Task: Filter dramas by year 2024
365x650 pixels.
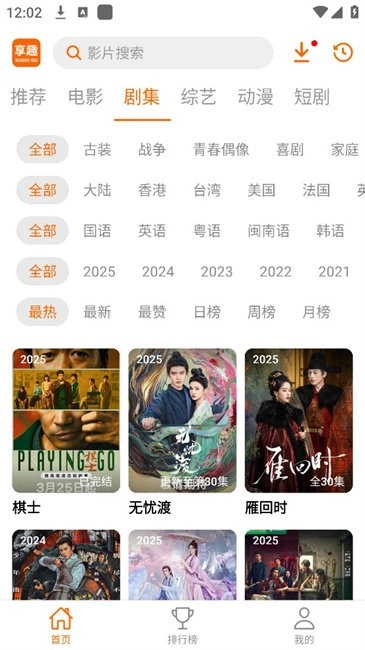Action: pyautogui.click(x=158, y=272)
